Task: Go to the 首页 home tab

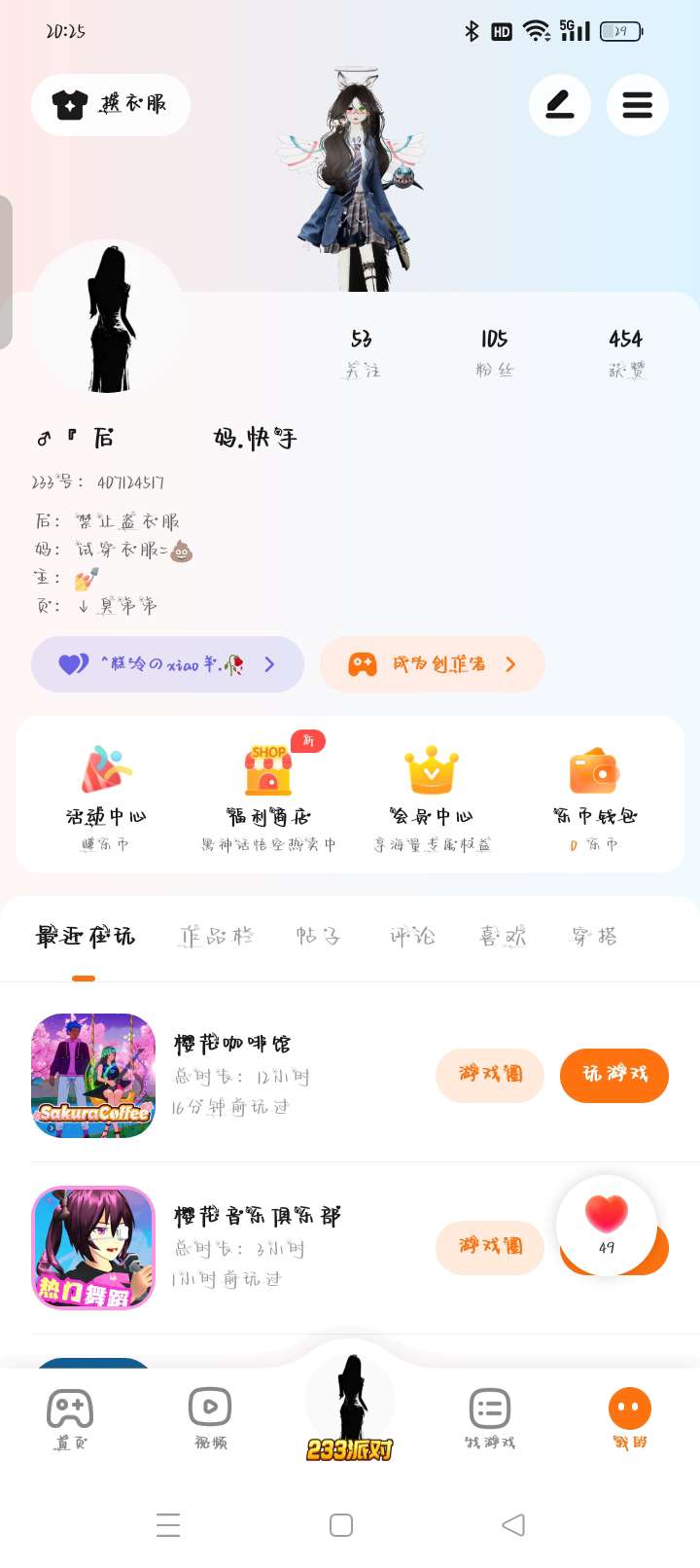Action: click(x=70, y=1418)
